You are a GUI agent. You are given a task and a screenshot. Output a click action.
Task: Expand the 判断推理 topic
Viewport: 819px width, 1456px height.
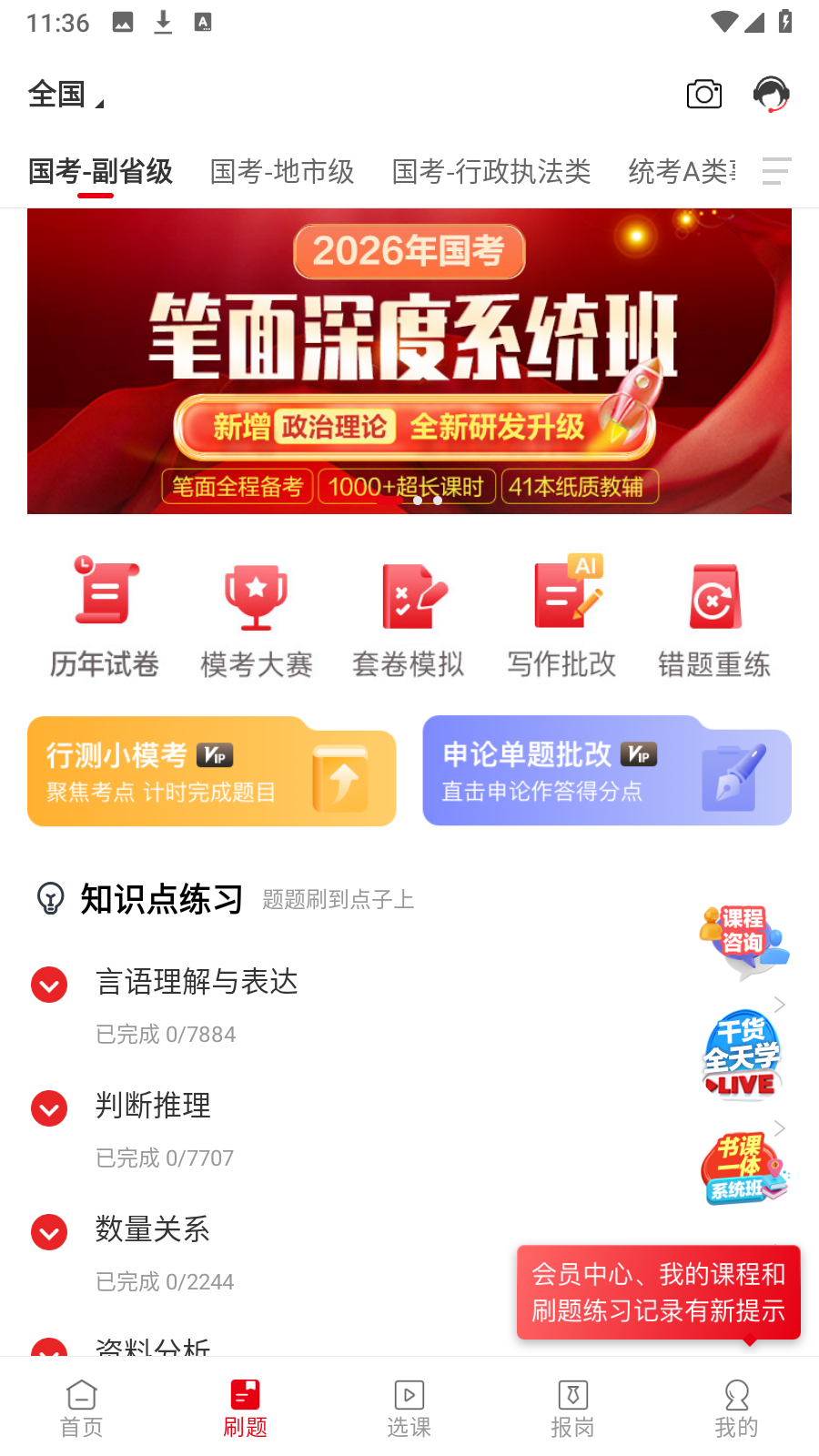(x=49, y=1108)
